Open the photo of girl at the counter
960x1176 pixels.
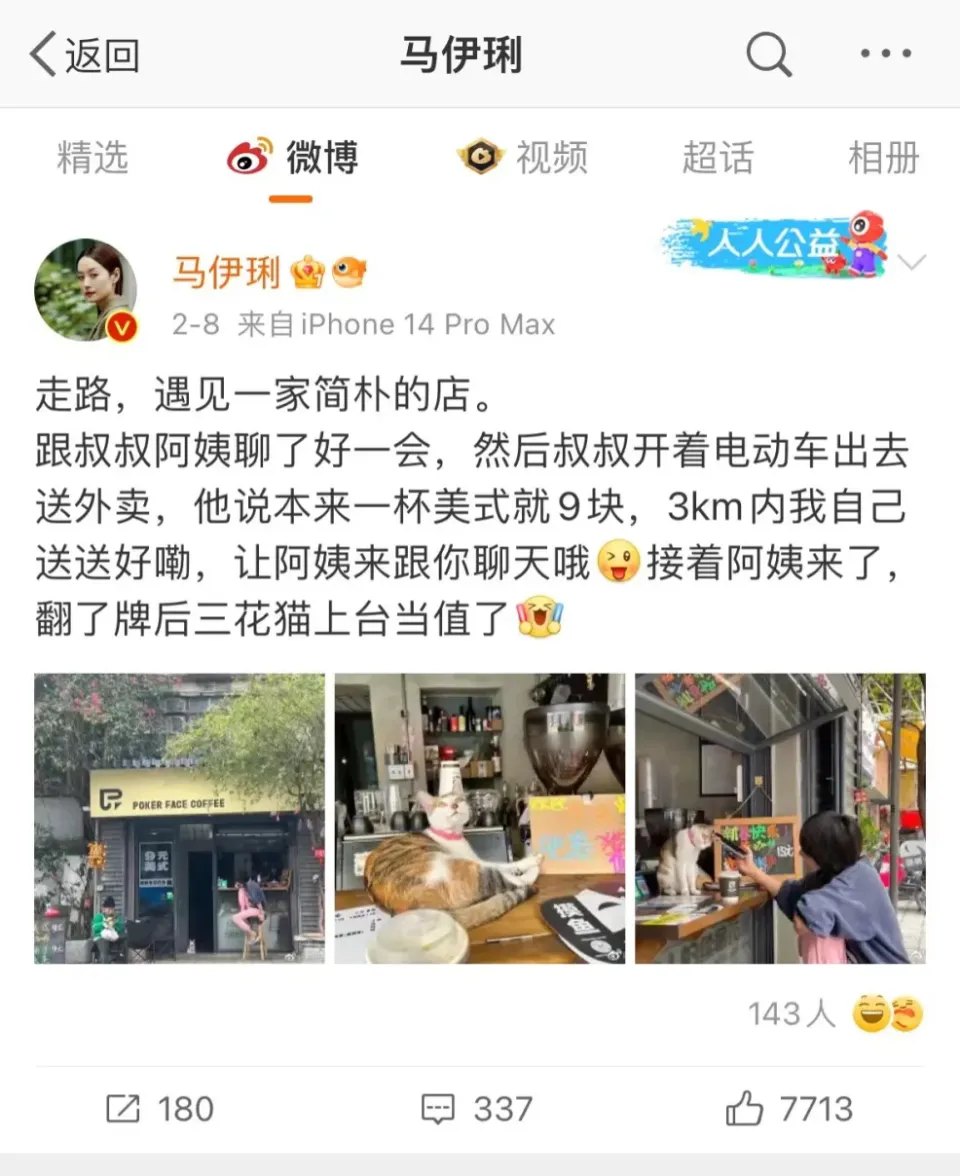click(780, 818)
